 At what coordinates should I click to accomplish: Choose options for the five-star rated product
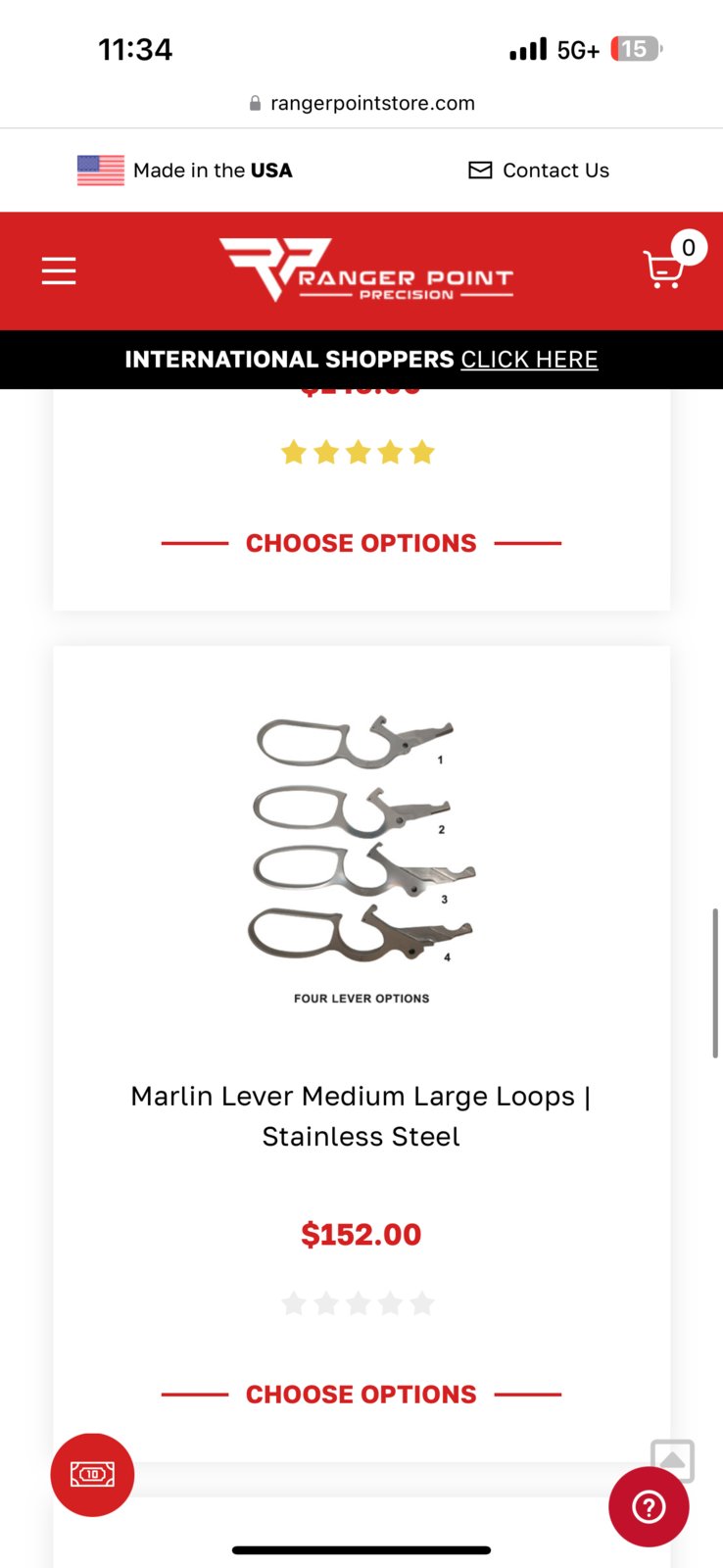tap(361, 543)
